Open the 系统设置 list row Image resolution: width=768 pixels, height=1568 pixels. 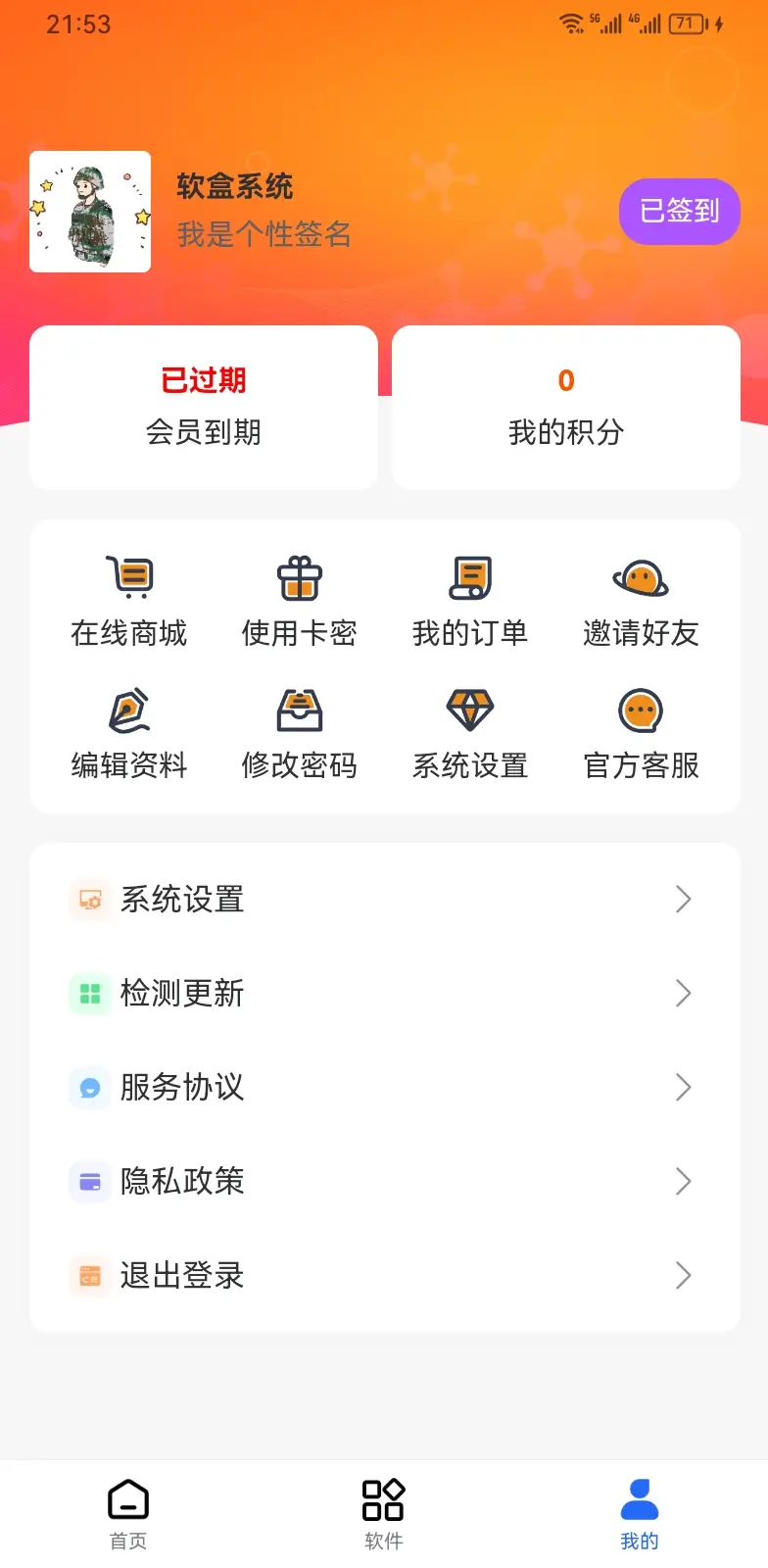pyautogui.click(x=384, y=899)
